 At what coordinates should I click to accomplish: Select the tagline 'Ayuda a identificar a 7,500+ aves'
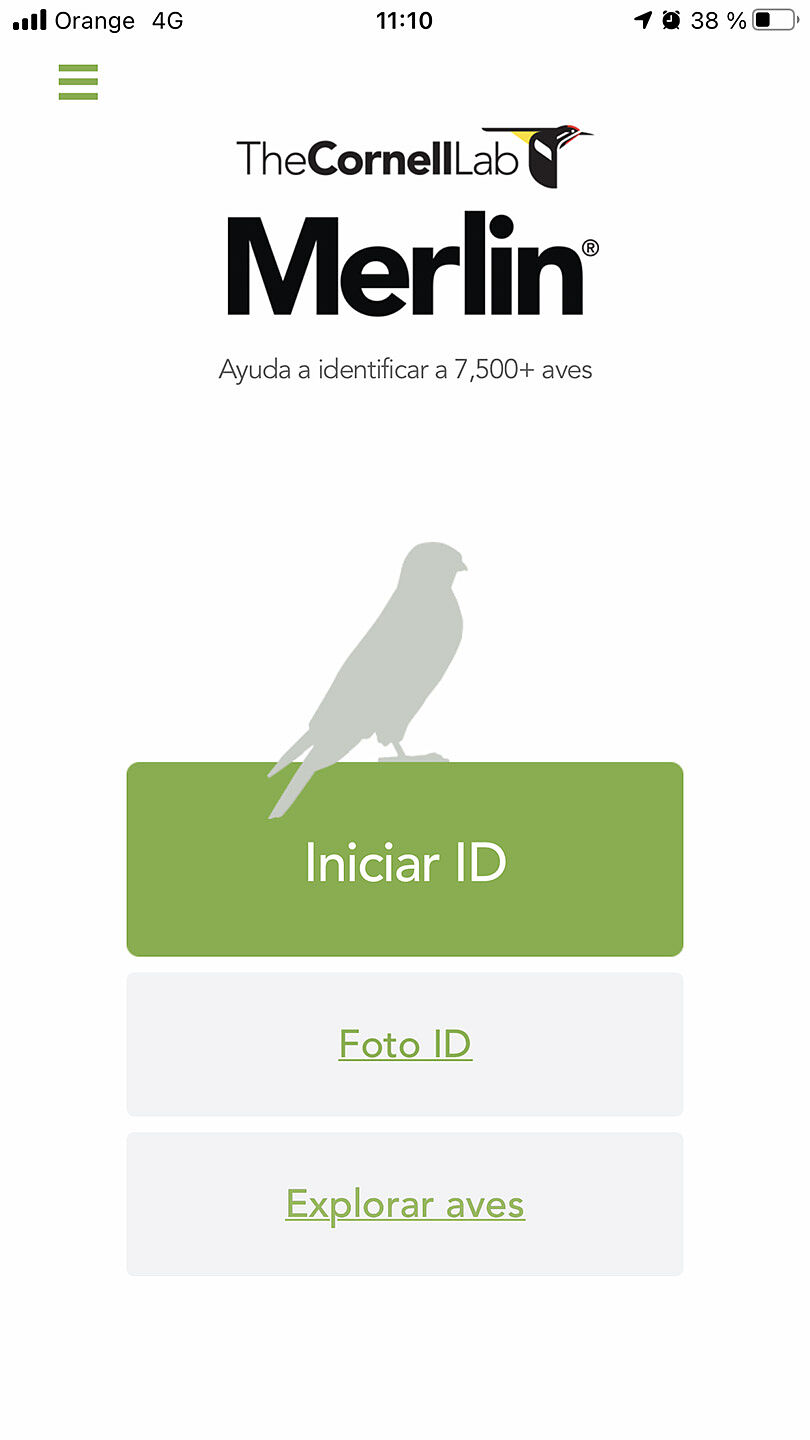click(x=405, y=369)
